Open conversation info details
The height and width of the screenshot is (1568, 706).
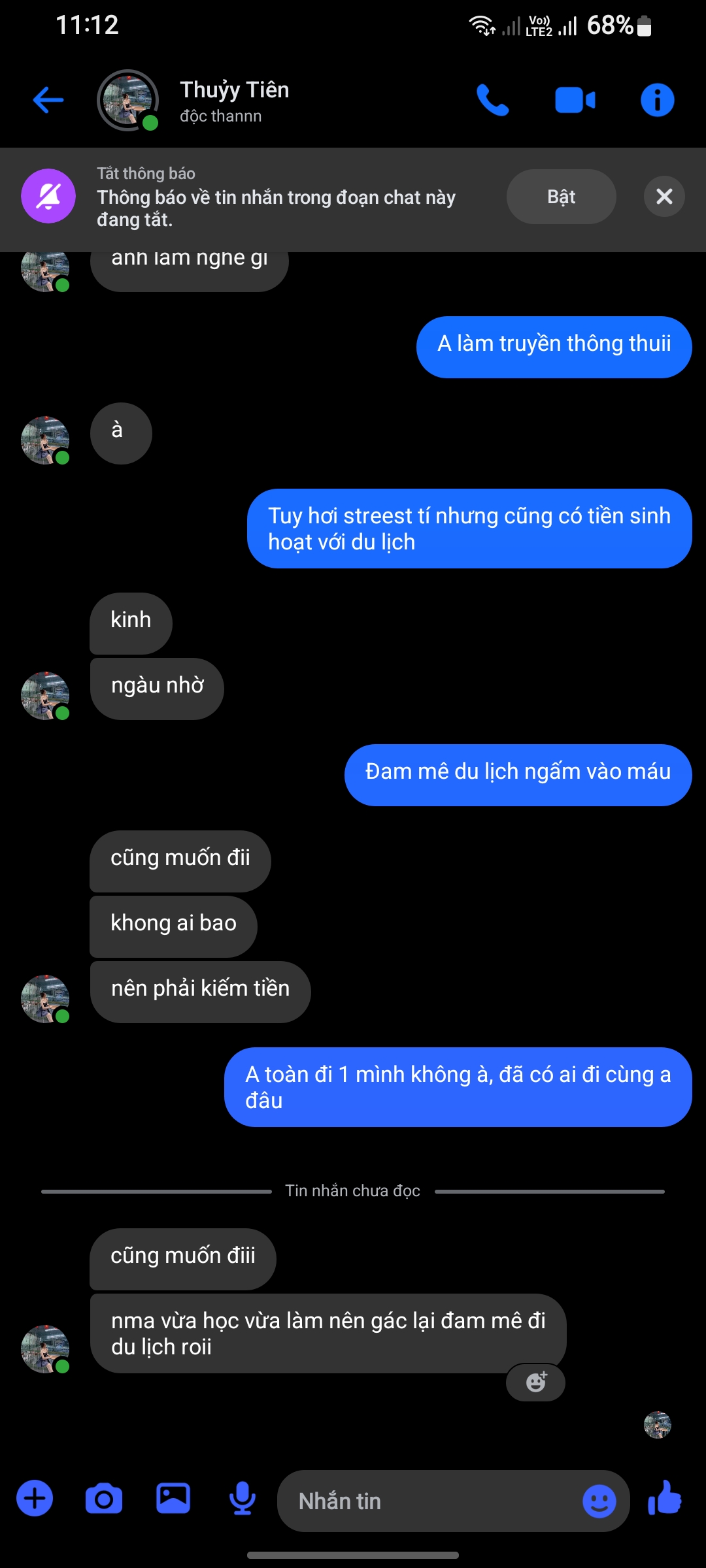(x=657, y=100)
